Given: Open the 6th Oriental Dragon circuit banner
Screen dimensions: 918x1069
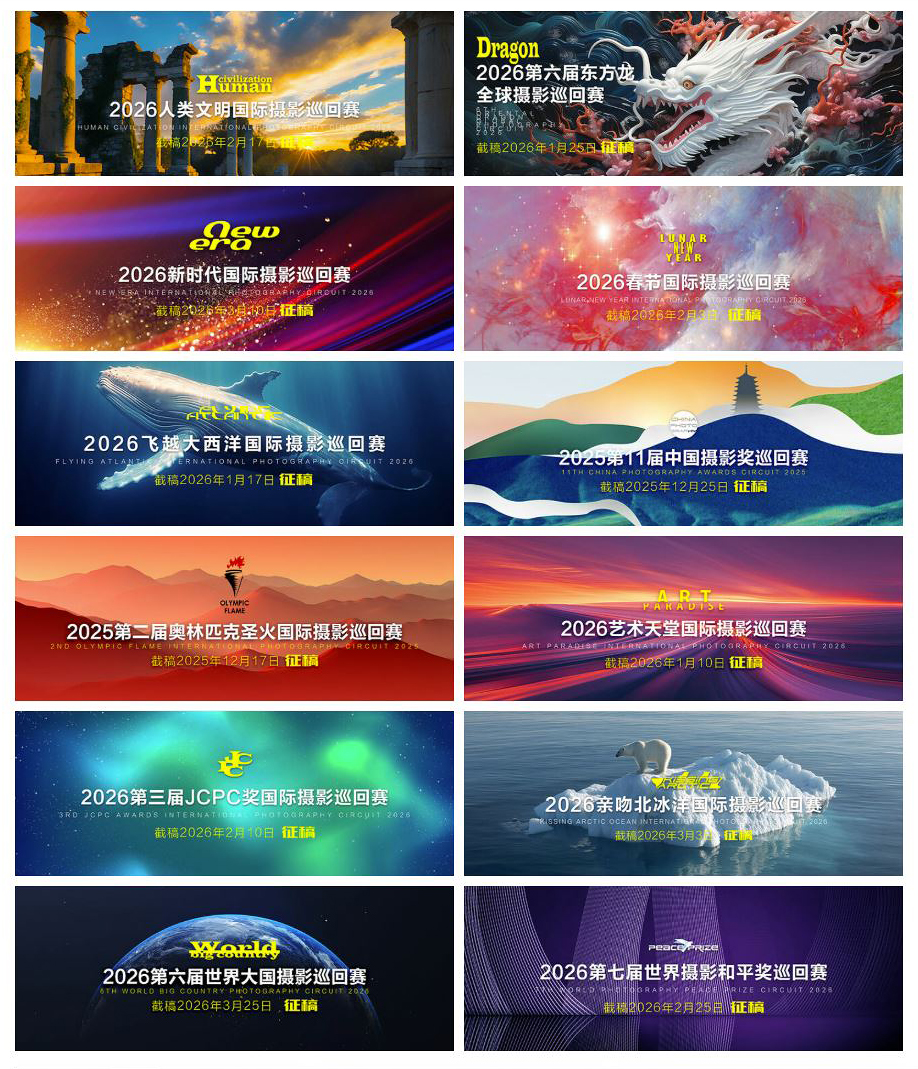Looking at the screenshot, I should point(683,94).
